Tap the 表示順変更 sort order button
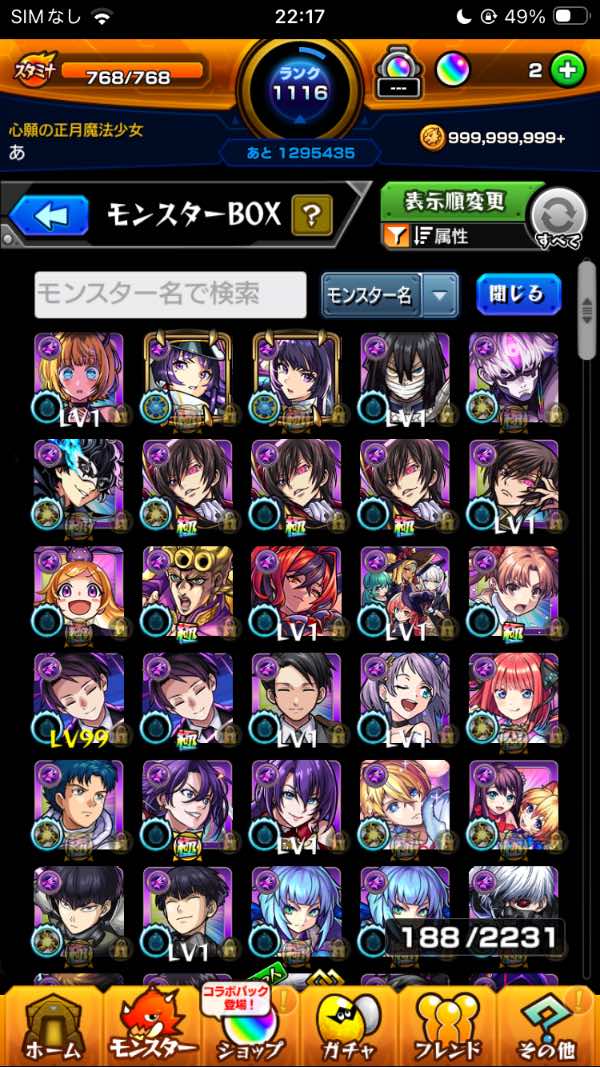Image resolution: width=600 pixels, height=1067 pixels. pos(454,200)
